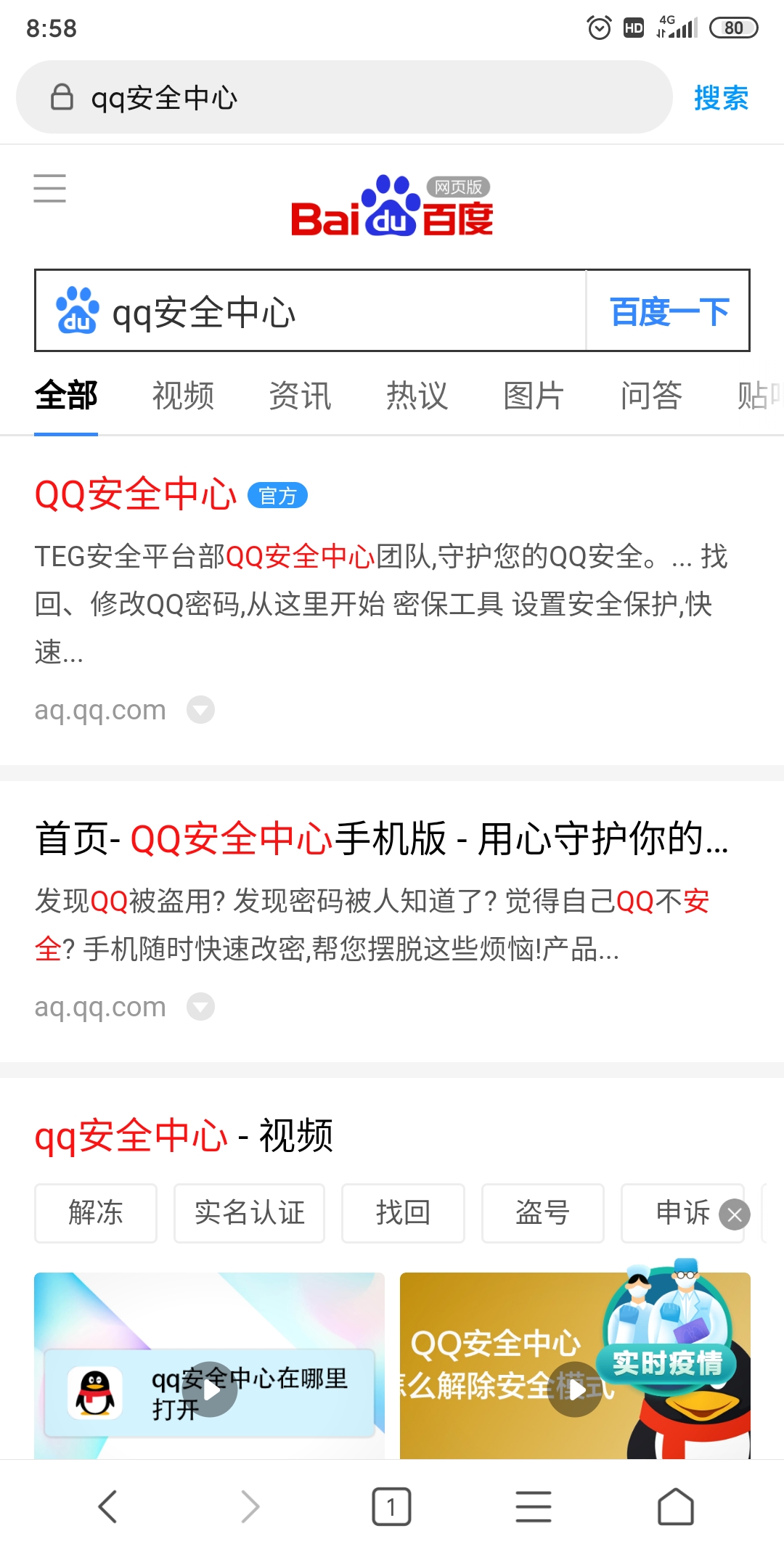Dismiss the 申诉 filter chip

click(x=734, y=1214)
